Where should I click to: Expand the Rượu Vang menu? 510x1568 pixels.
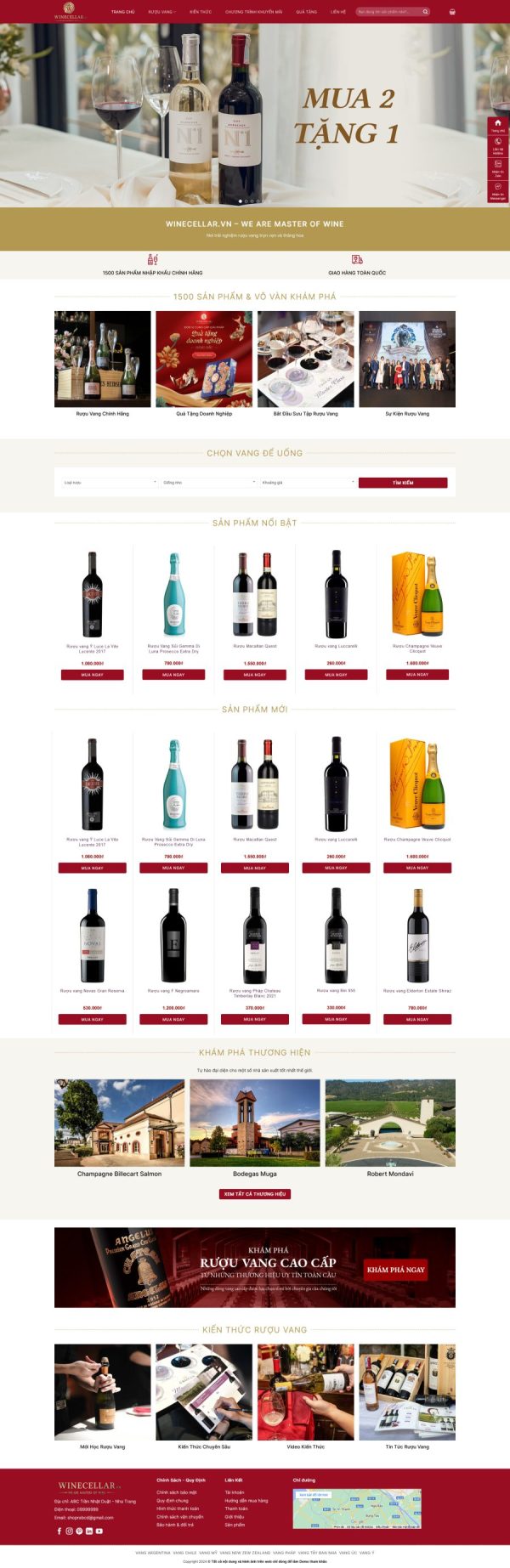(x=161, y=12)
